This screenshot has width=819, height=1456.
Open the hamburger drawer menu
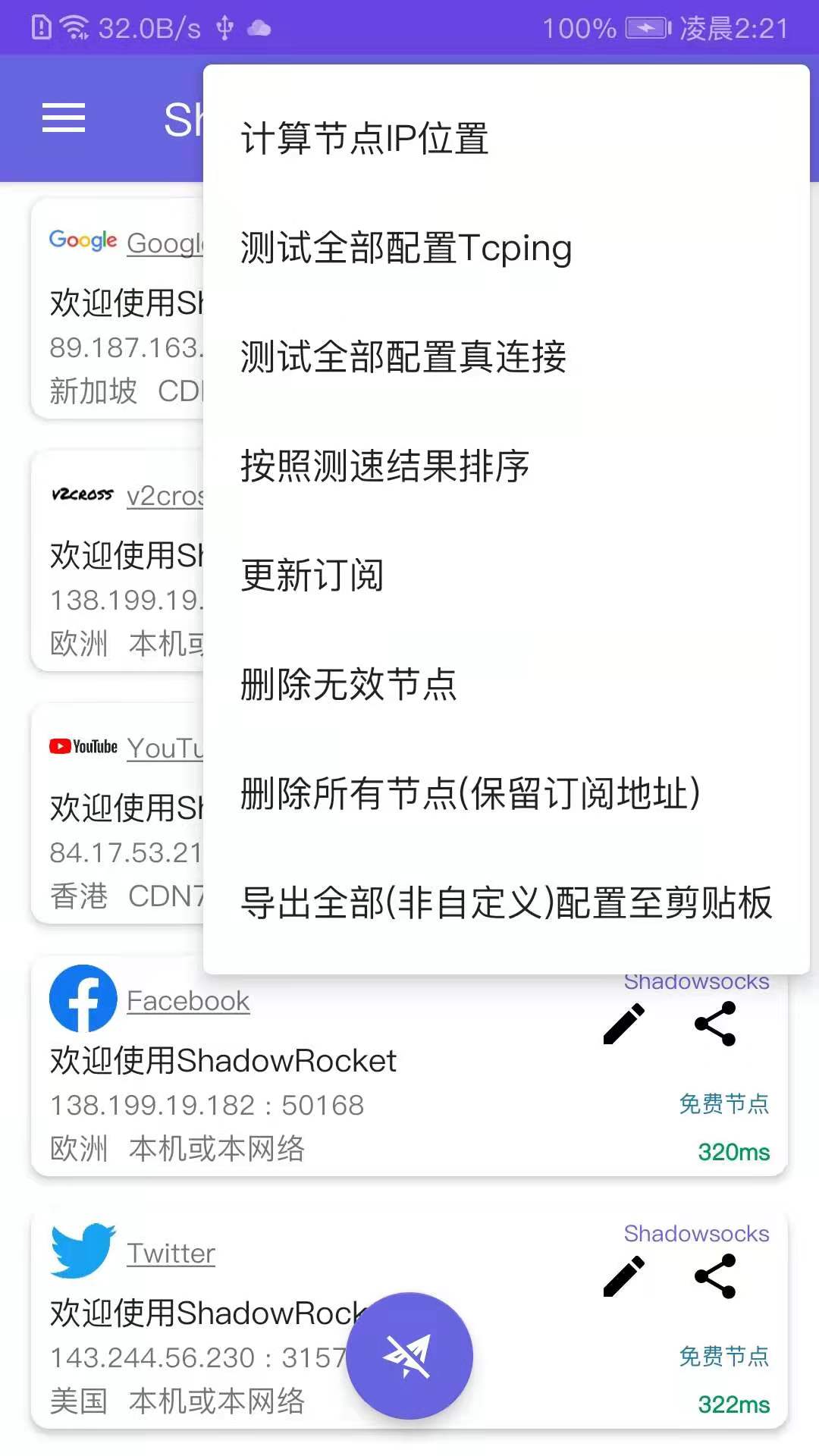[x=64, y=118]
